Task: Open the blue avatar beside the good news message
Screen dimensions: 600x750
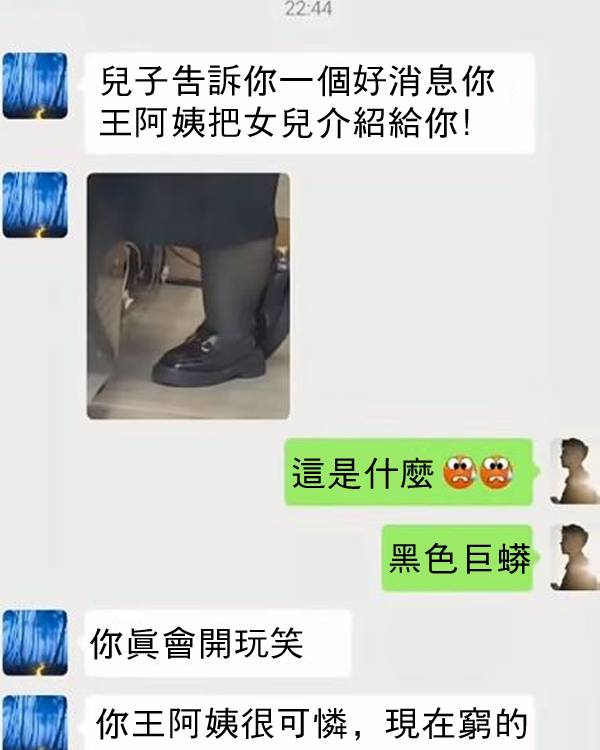Action: 35,87
